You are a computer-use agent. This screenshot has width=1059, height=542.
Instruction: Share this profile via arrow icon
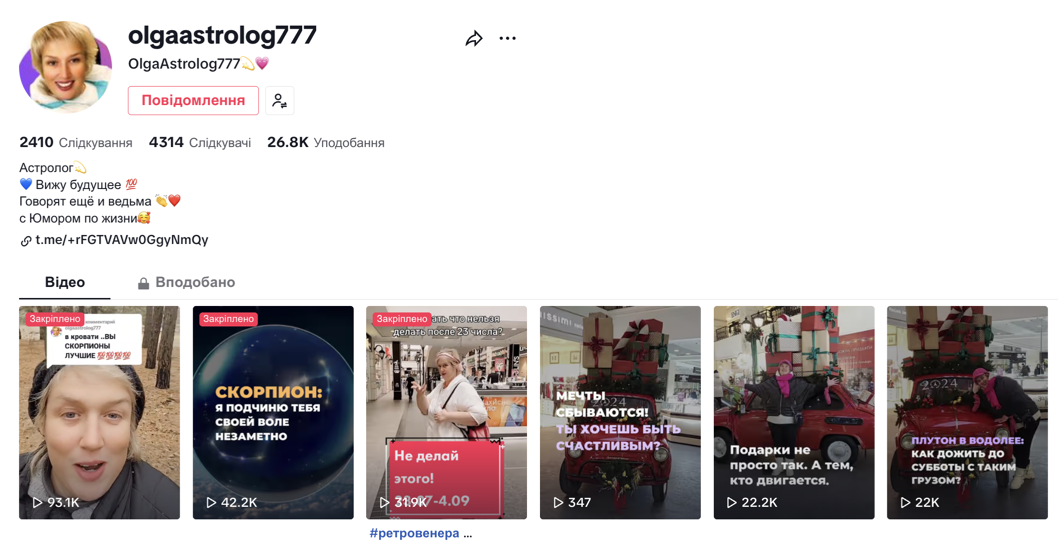tap(474, 39)
